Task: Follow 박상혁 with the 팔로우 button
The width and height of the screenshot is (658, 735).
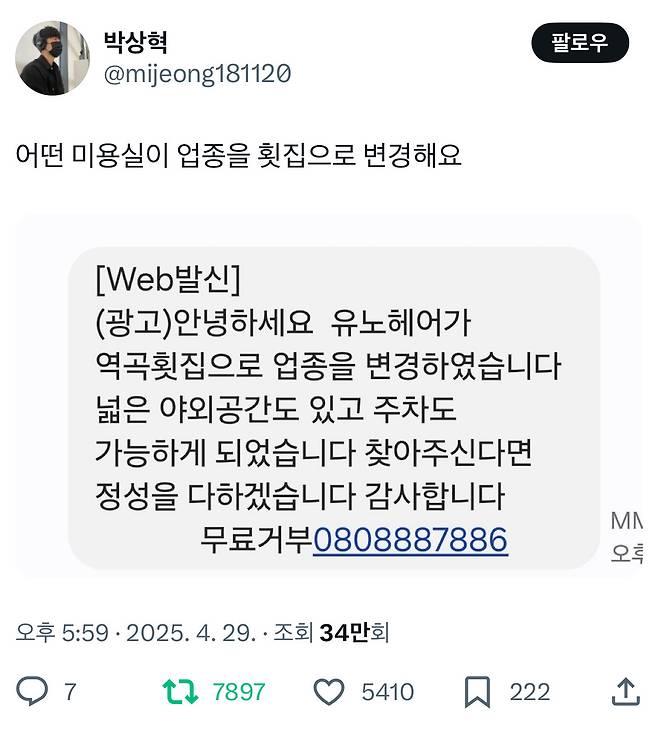Action: pos(580,43)
